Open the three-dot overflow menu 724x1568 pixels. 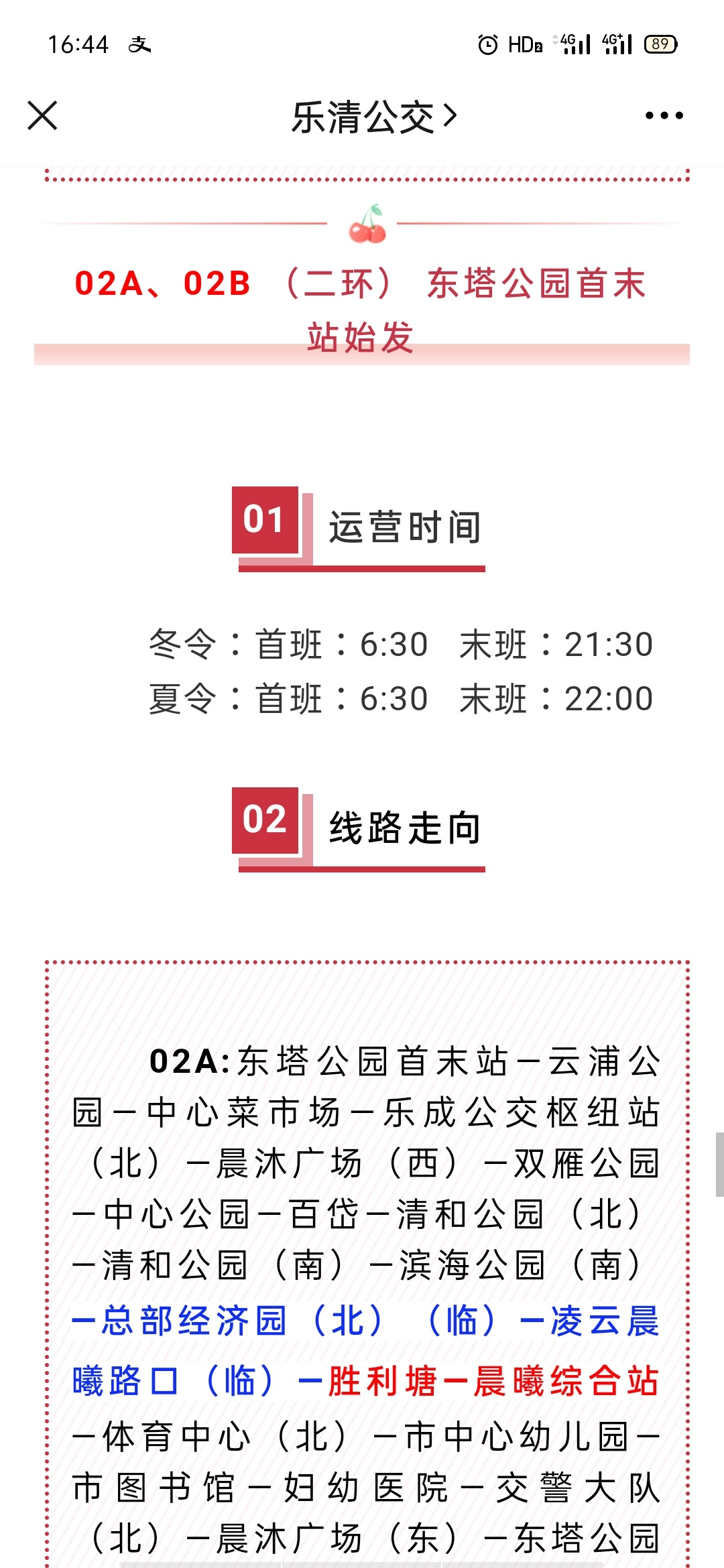click(x=664, y=116)
